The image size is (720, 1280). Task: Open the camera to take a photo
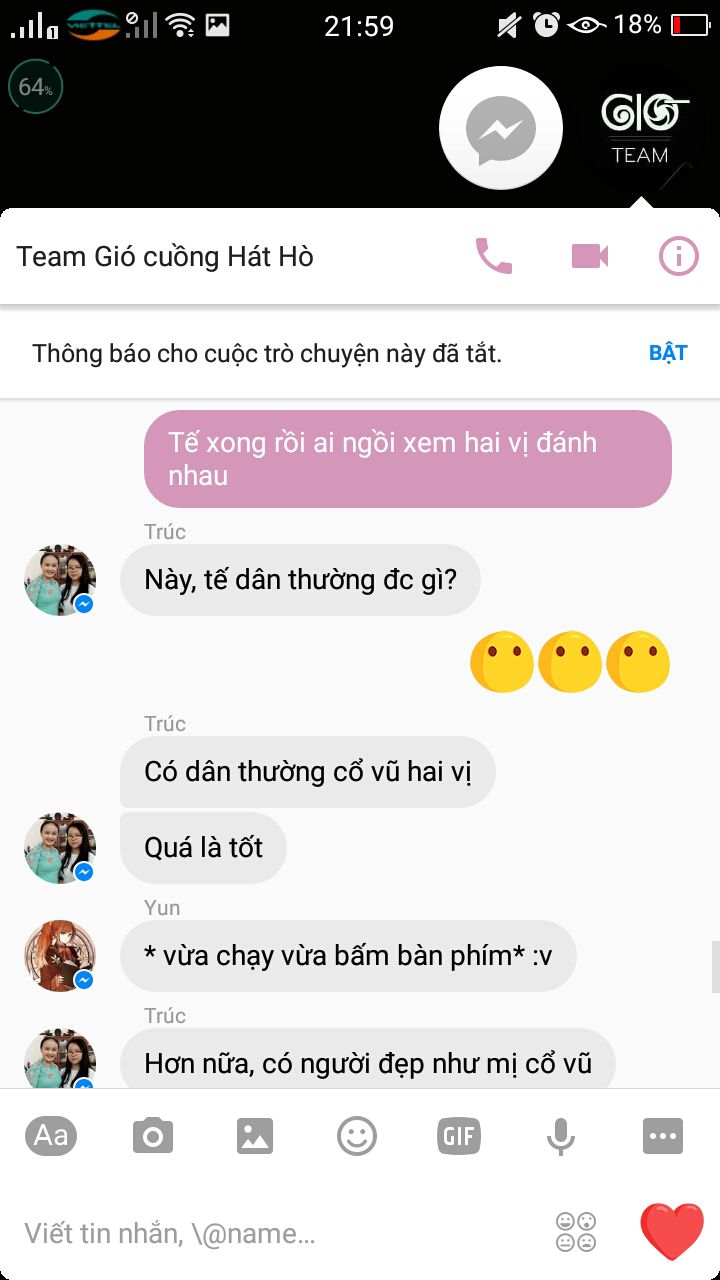point(153,1136)
